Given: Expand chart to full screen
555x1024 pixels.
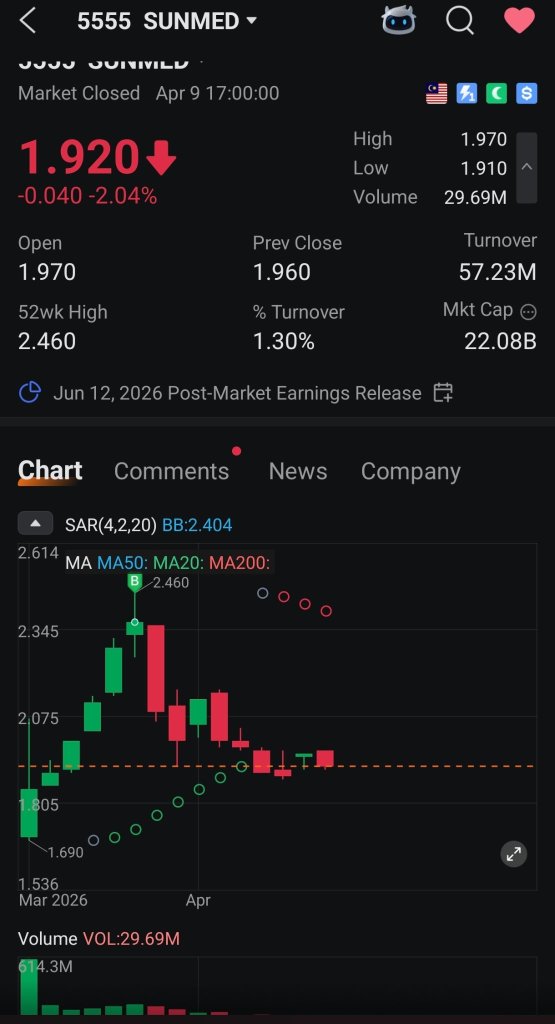Looking at the screenshot, I should [513, 854].
